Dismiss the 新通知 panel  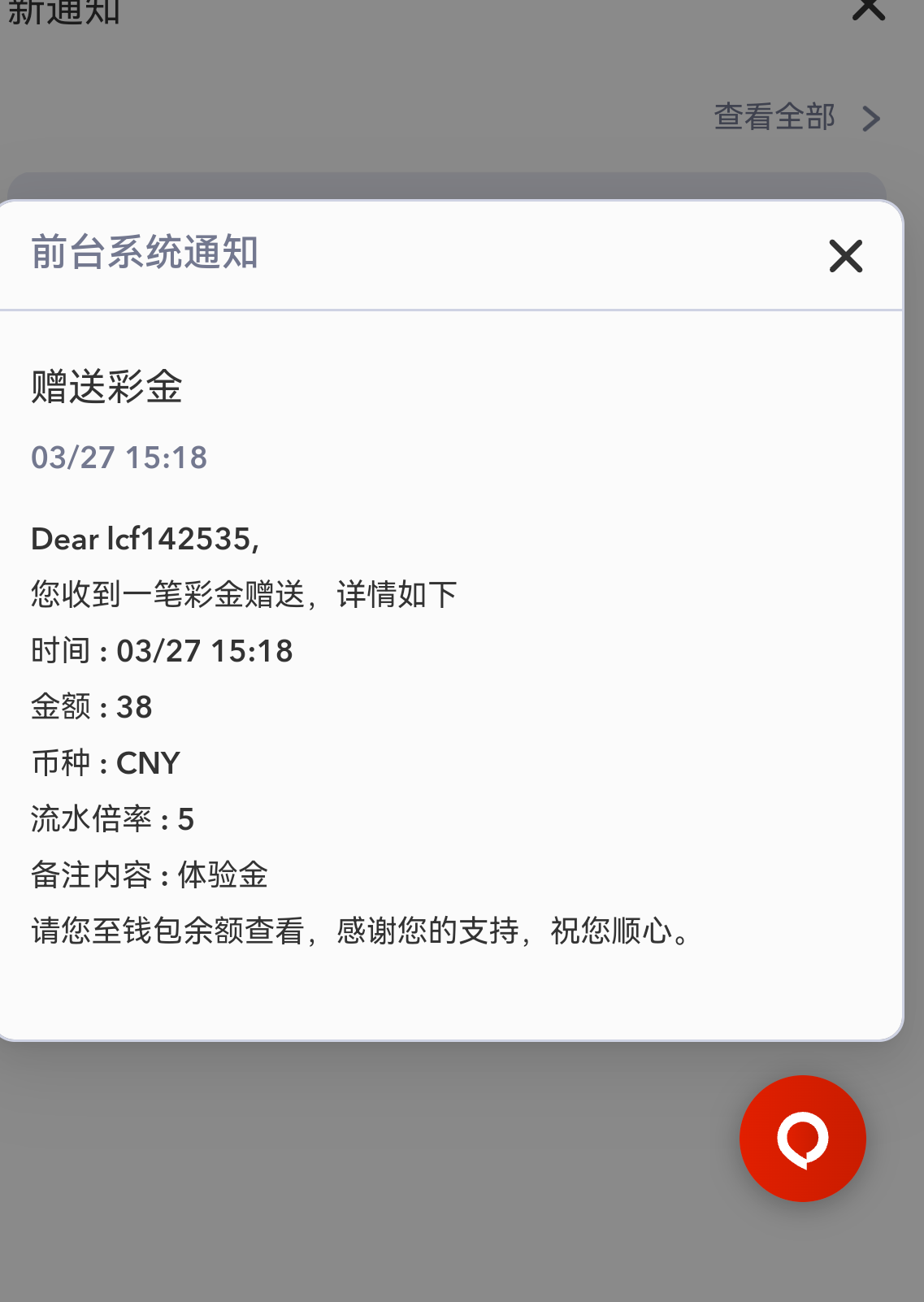pos(868,8)
